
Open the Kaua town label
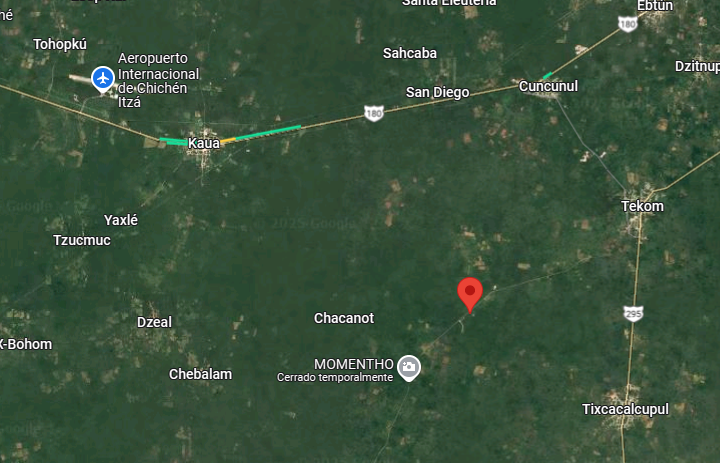tap(203, 143)
